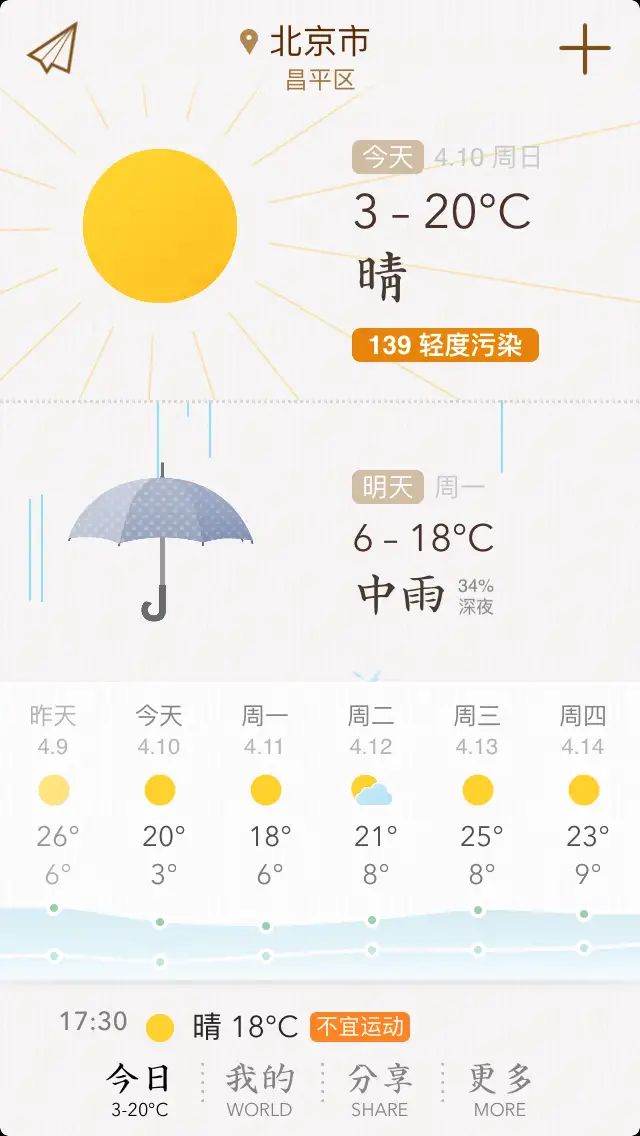The width and height of the screenshot is (640, 1136).
Task: Open tomorrow's 中雨 forecast card
Action: click(320, 540)
